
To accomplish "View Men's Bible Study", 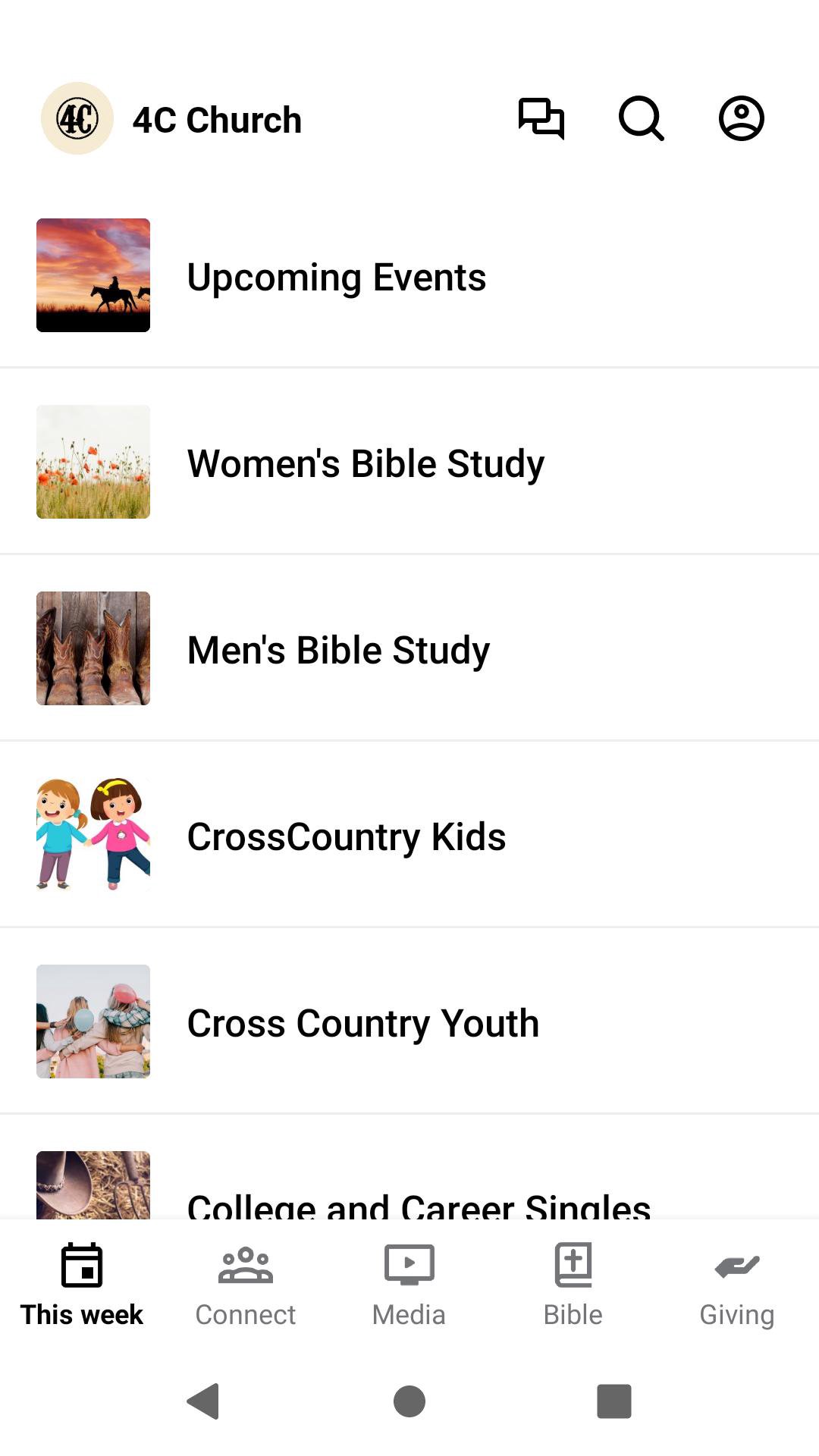I will (x=409, y=649).
